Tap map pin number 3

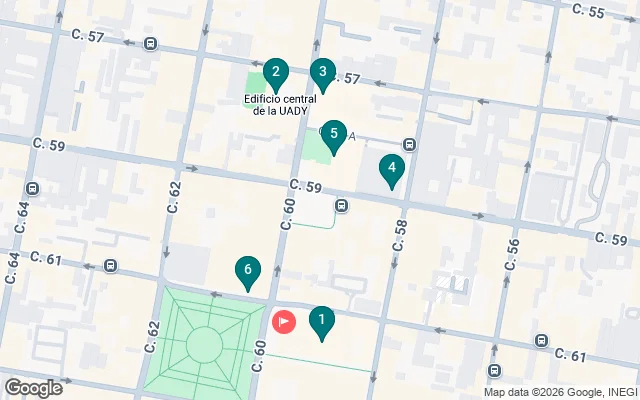tap(323, 74)
